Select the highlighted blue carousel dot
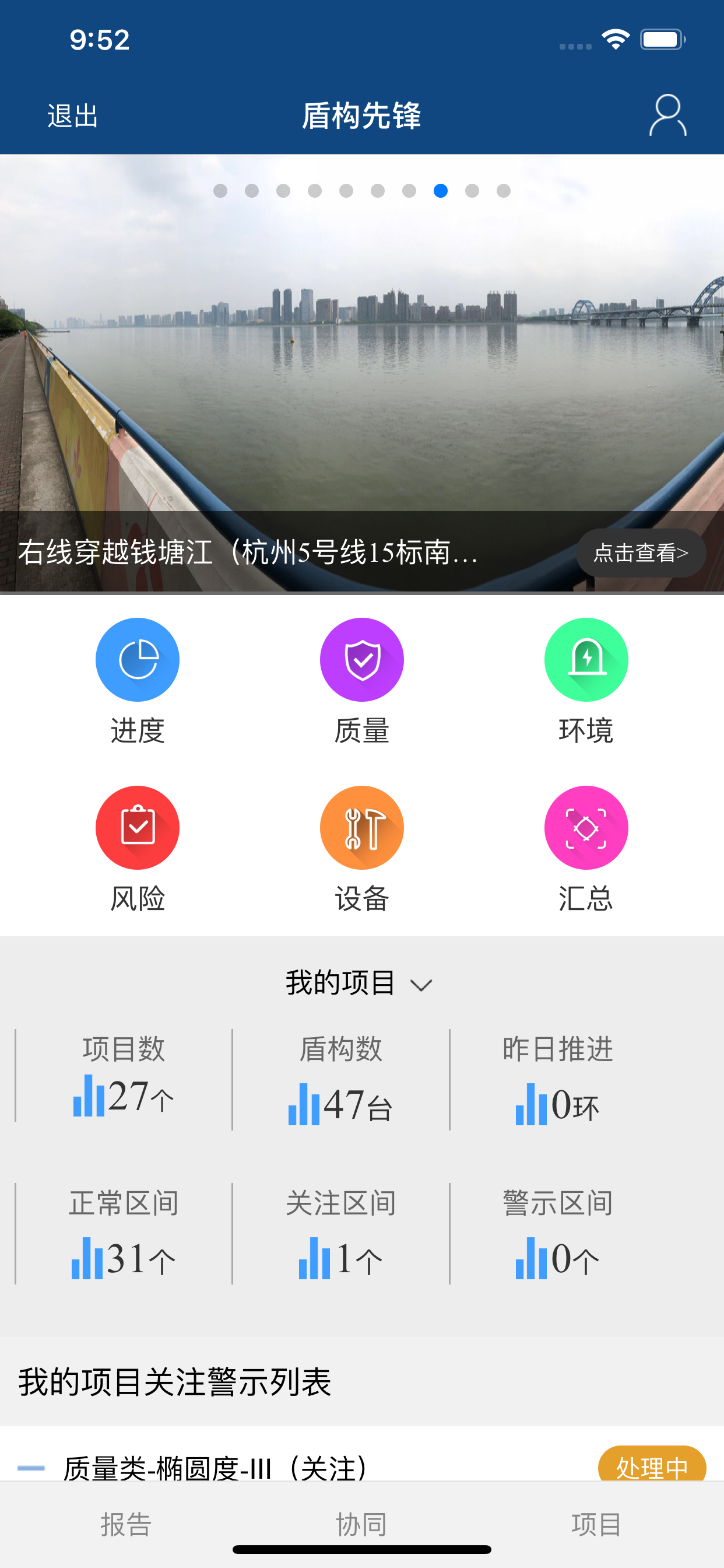This screenshot has width=724, height=1568. point(440,191)
